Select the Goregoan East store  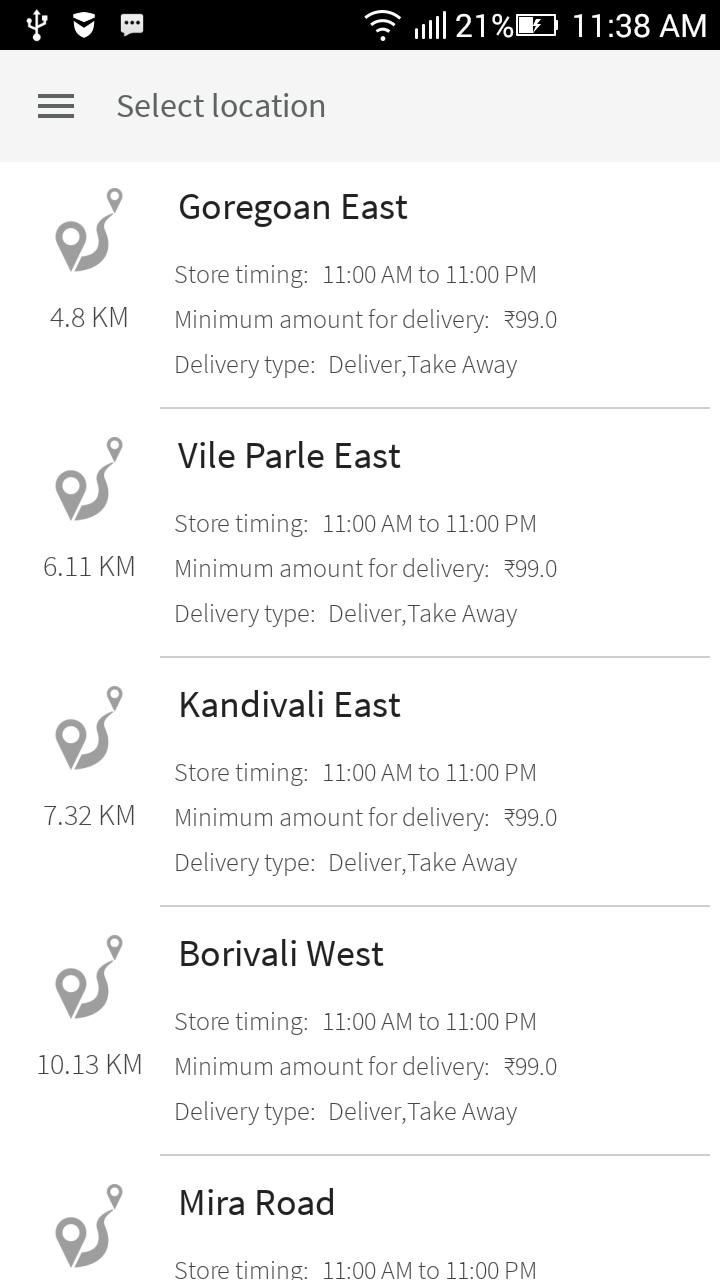(293, 208)
